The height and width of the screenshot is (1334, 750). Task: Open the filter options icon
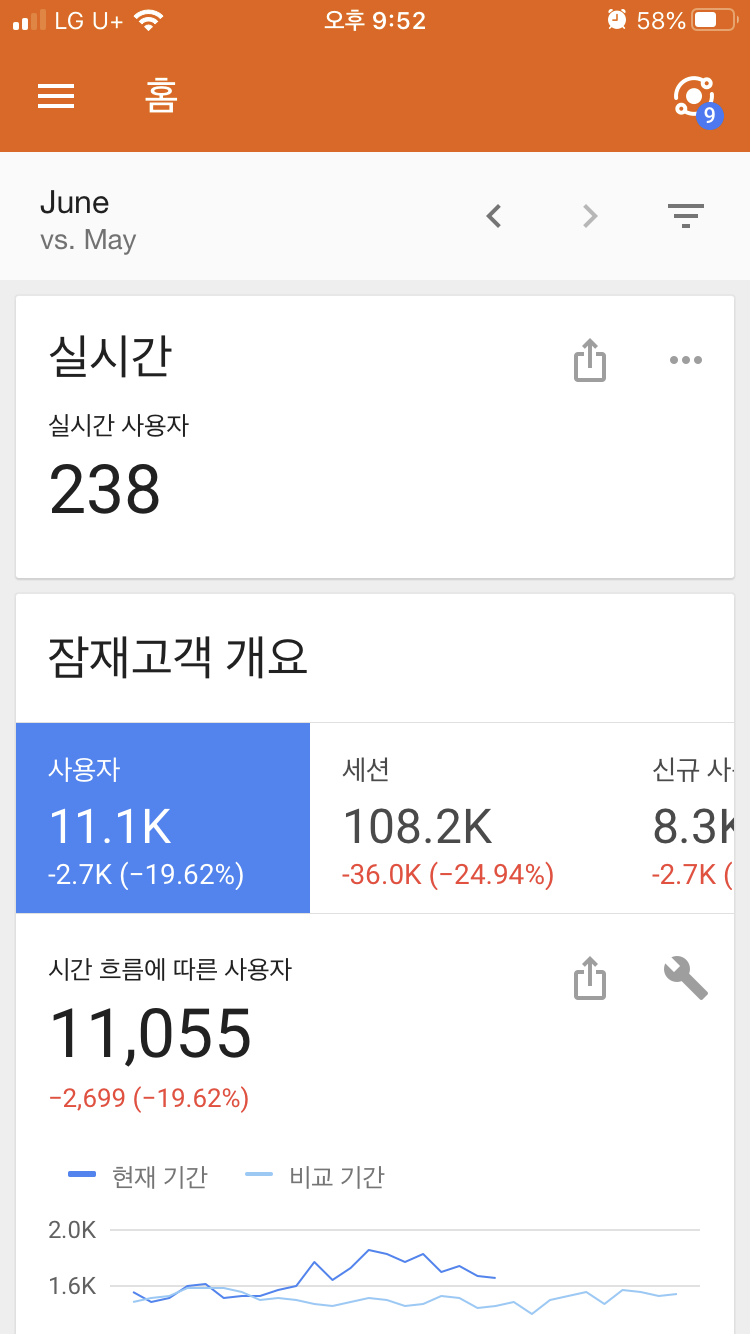(x=685, y=216)
